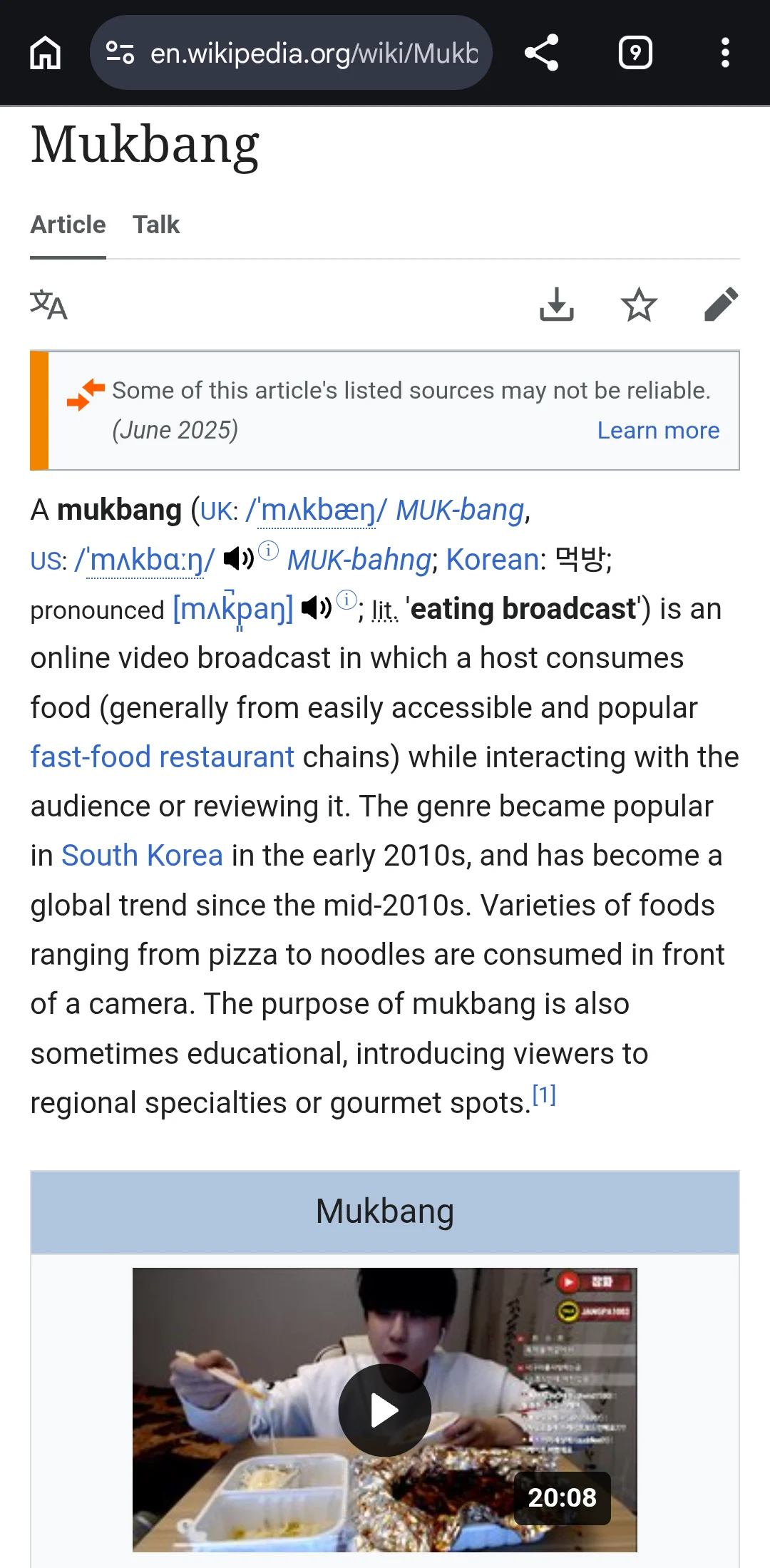Open the article language selector
Viewport: 770px width, 1568px height.
(48, 305)
